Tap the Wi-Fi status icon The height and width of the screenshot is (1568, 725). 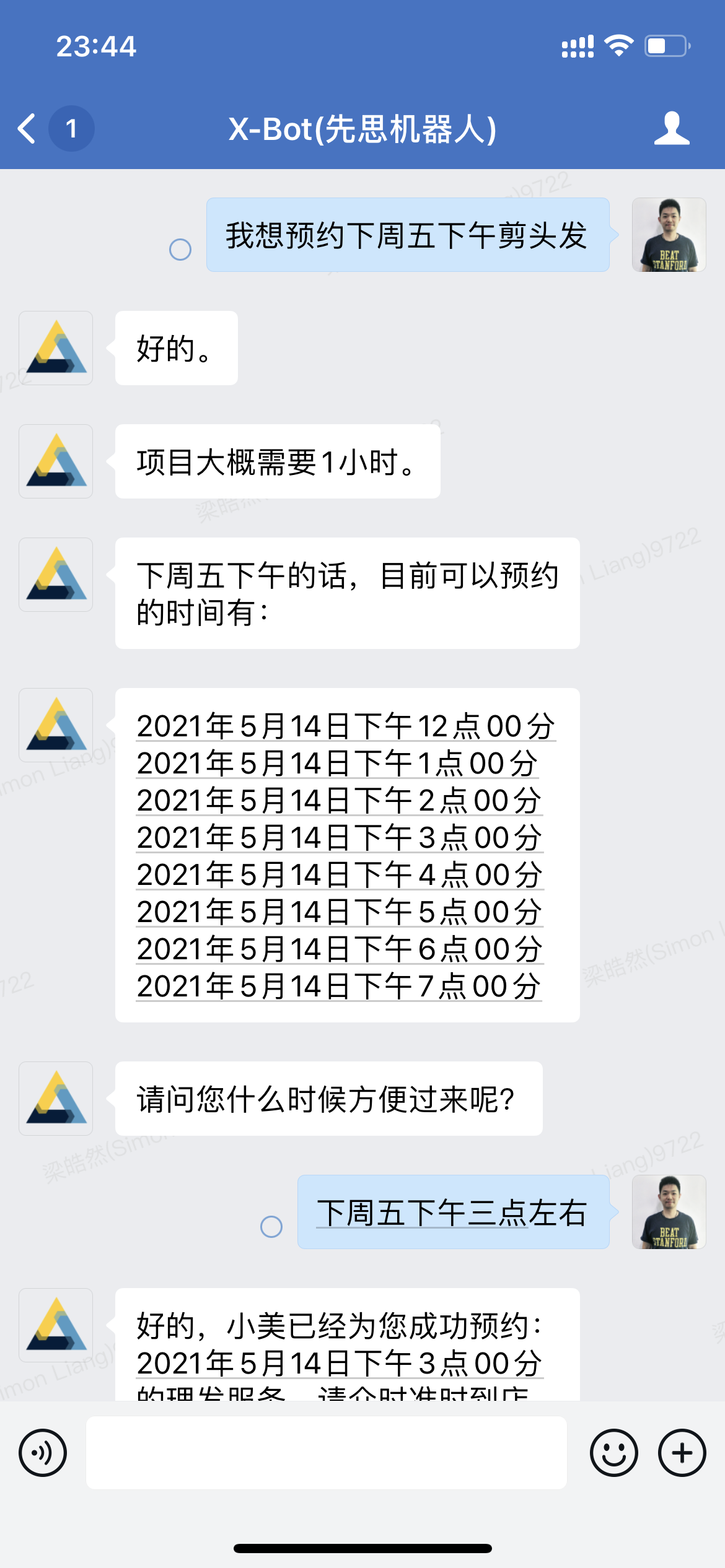click(x=620, y=43)
